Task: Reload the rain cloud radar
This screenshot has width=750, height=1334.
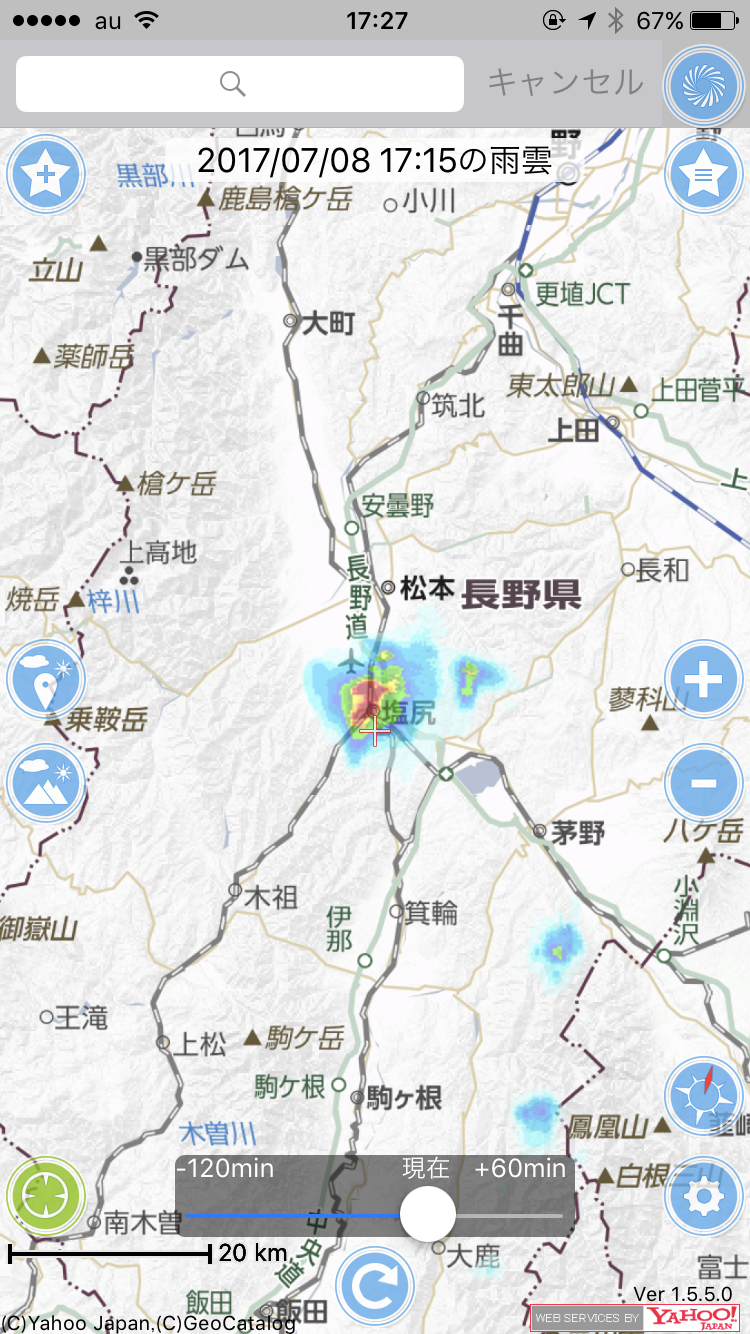Action: coord(374,1286)
